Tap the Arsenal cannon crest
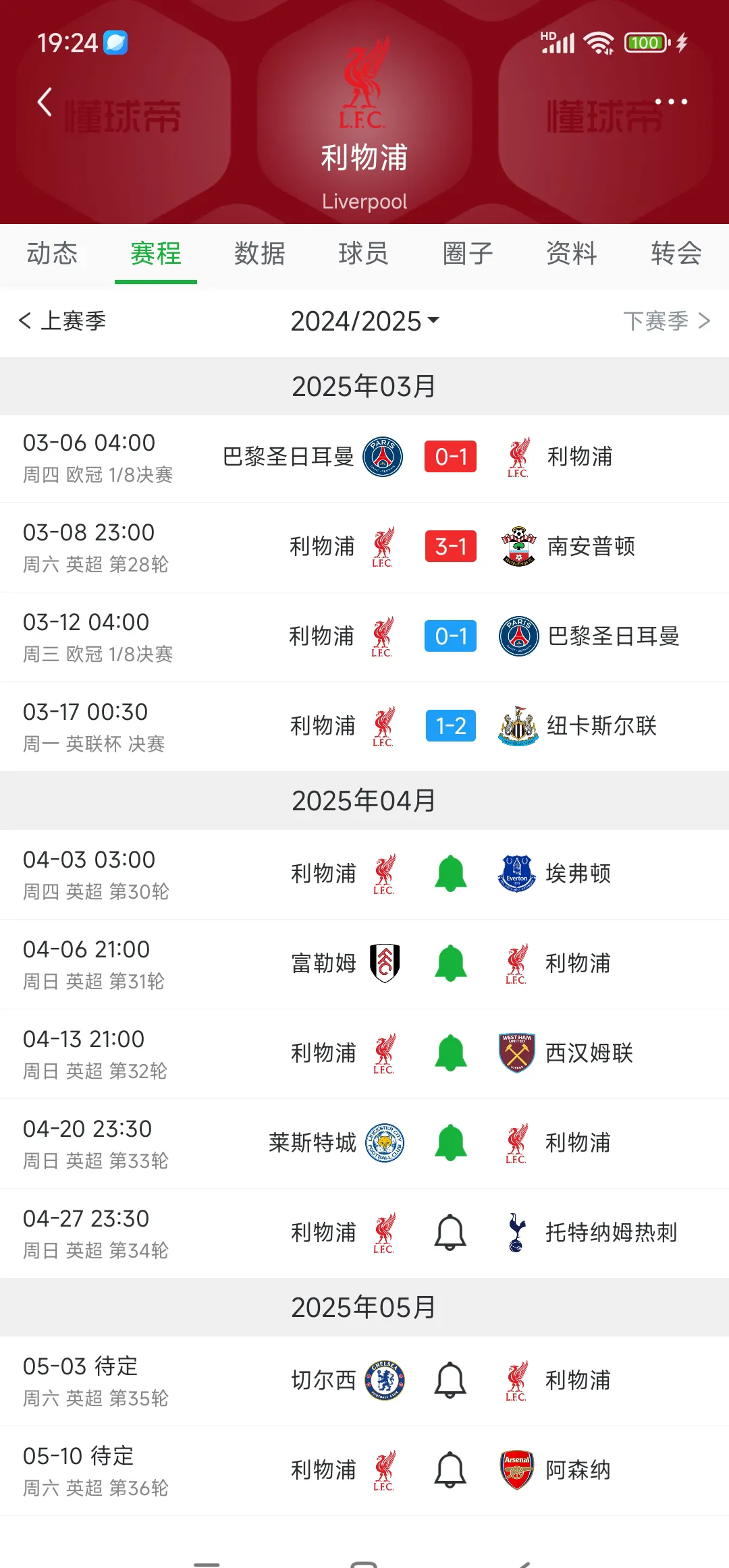This screenshot has height=1568, width=729. click(x=516, y=1469)
